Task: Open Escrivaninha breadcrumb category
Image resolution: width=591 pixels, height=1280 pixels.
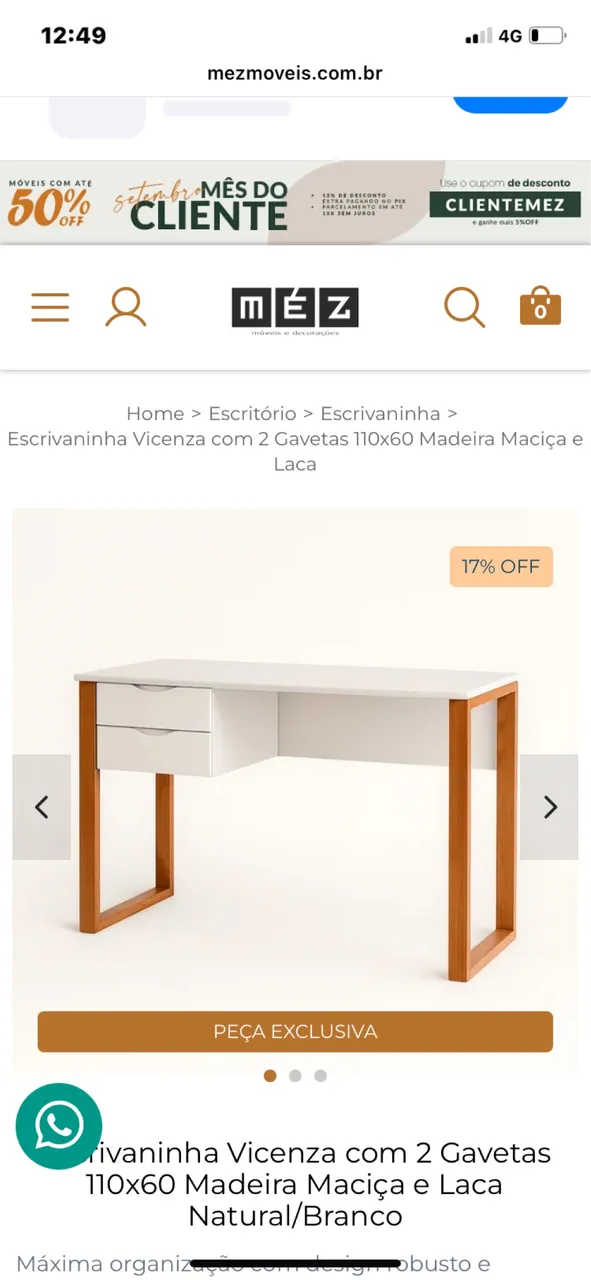Action: click(380, 413)
